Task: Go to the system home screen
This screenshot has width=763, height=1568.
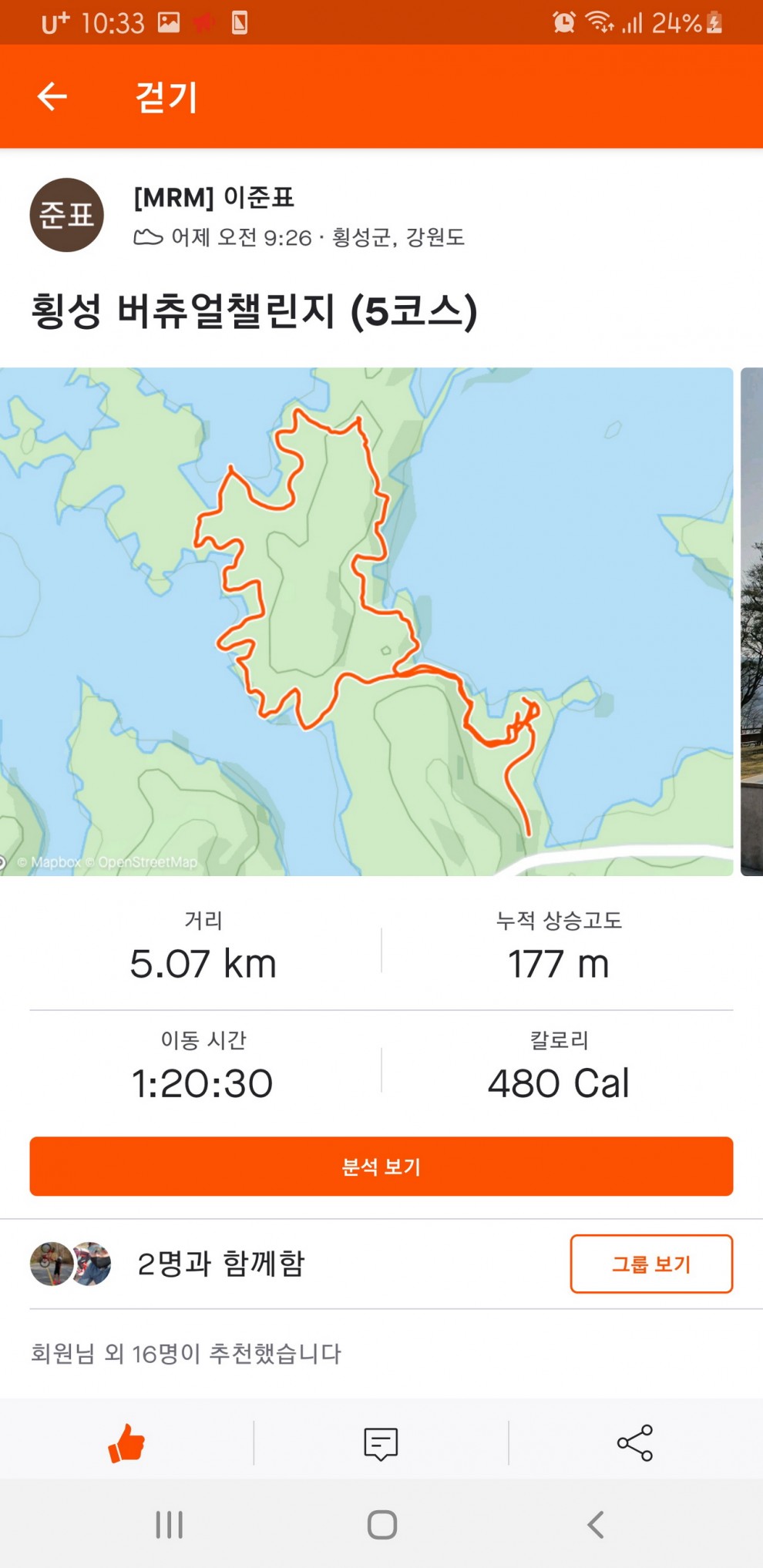Action: coord(381,1524)
